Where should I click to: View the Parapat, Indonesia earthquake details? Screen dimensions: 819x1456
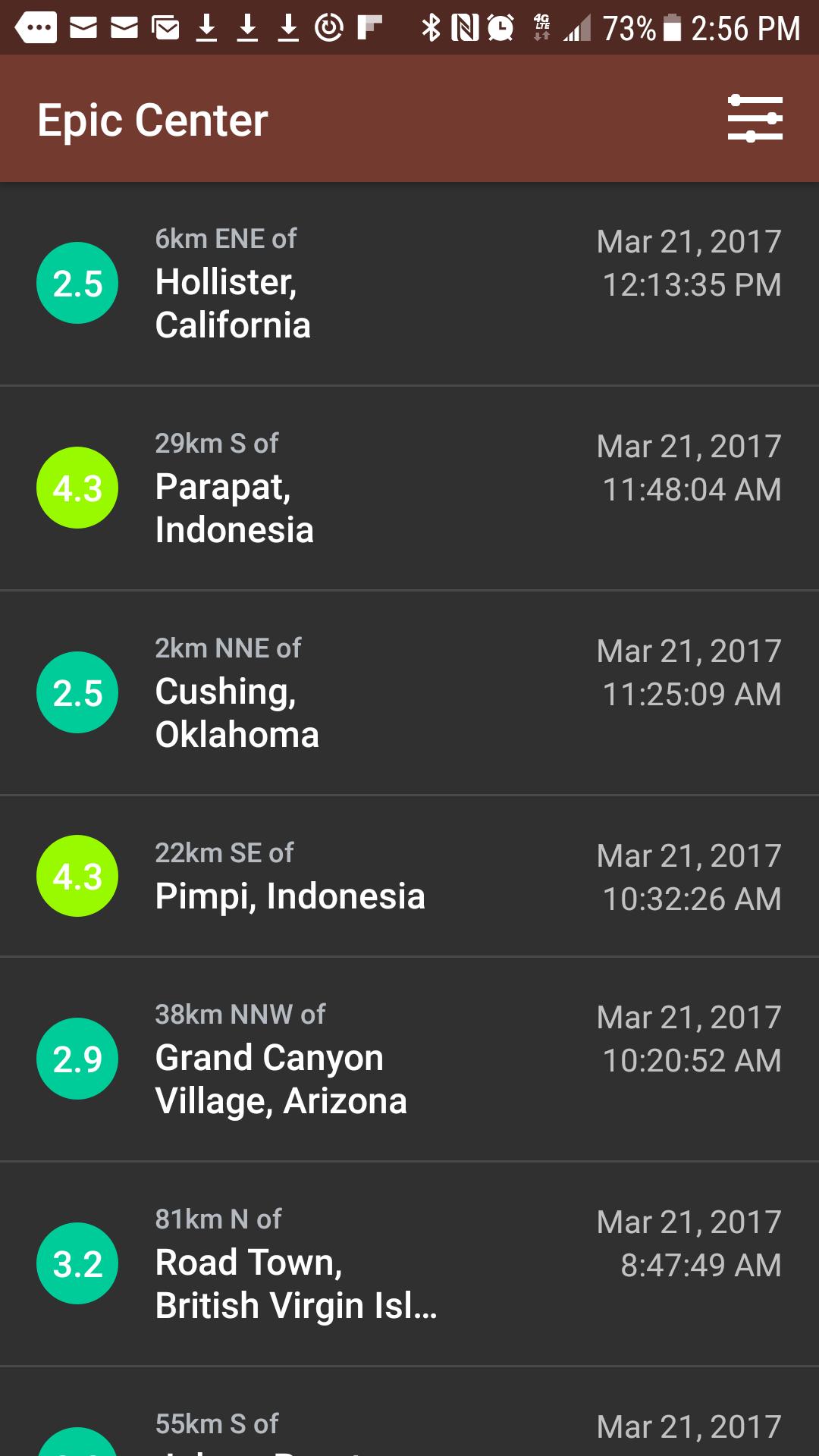point(409,488)
